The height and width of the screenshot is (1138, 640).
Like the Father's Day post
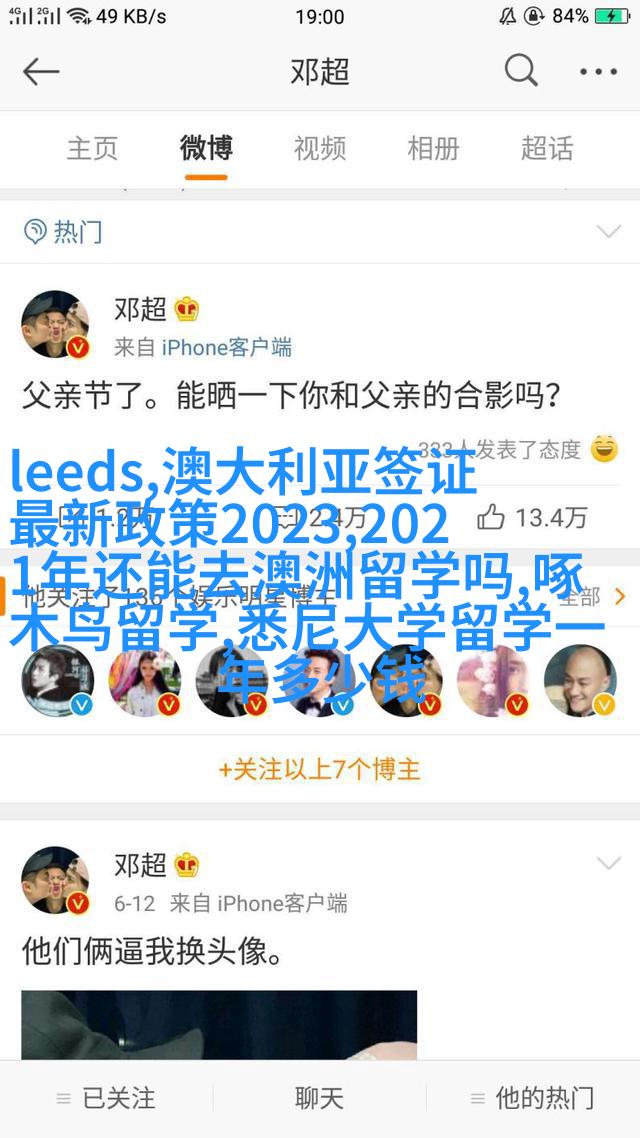(532, 517)
